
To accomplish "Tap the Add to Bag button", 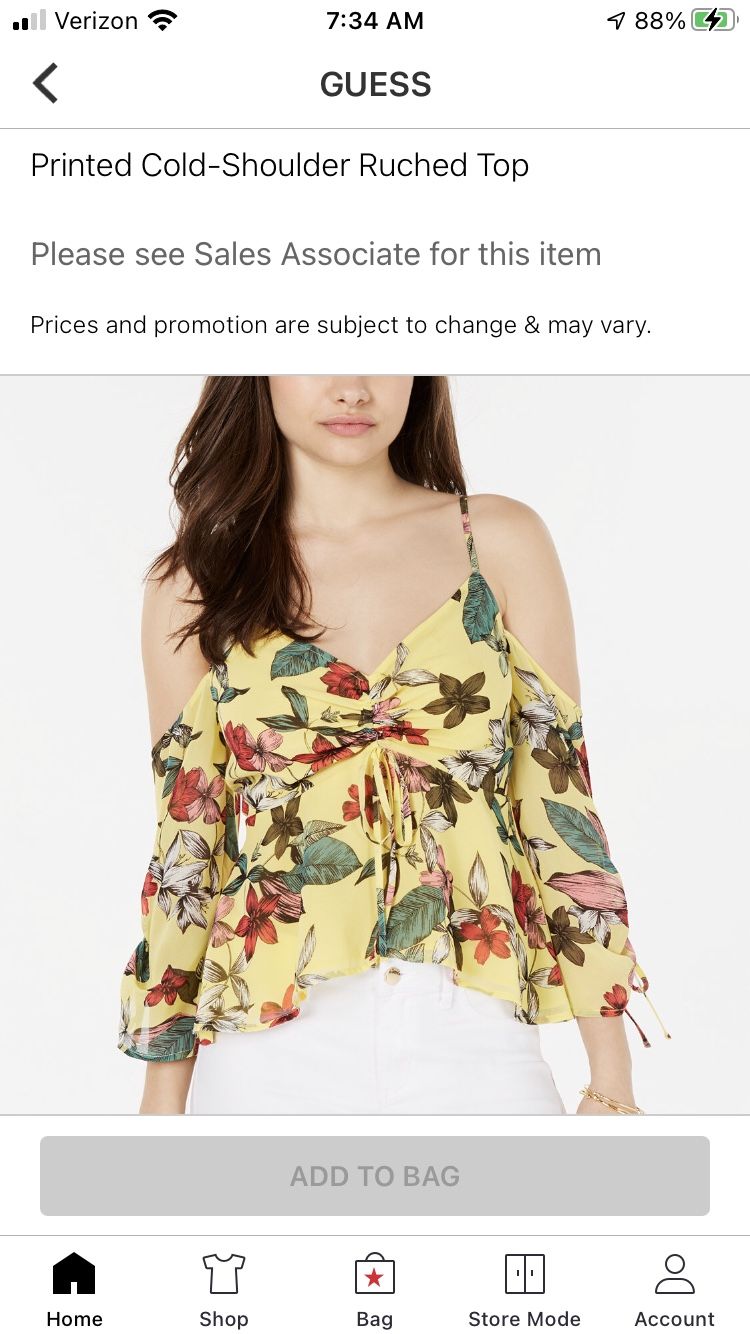I will (x=375, y=1176).
